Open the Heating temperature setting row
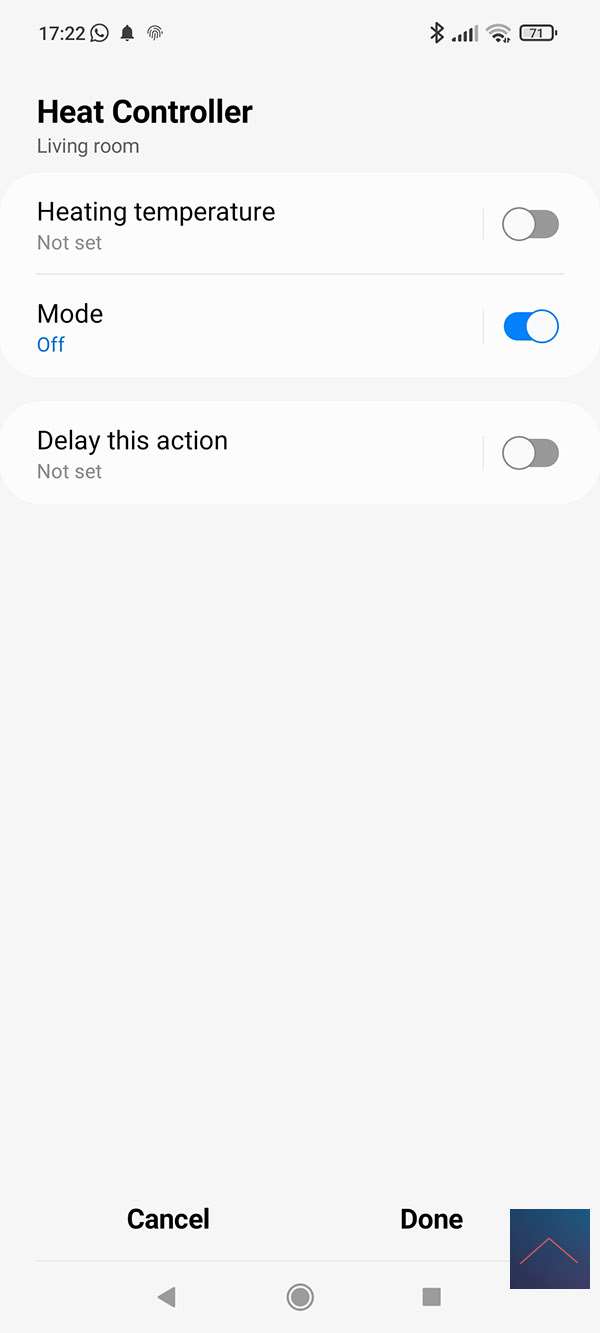This screenshot has height=1333, width=600. (240, 225)
